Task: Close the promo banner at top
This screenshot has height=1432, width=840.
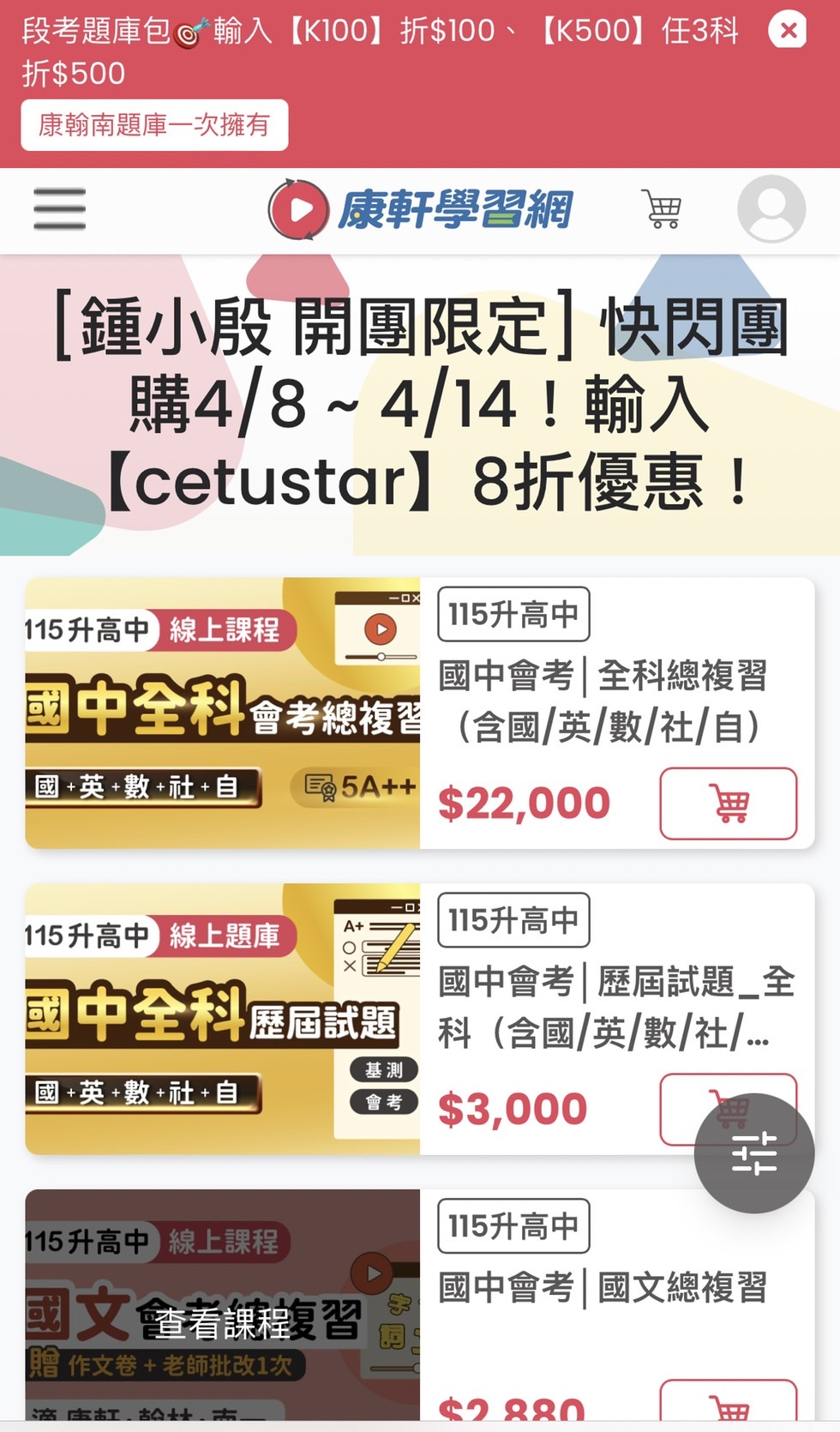Action: point(787,31)
